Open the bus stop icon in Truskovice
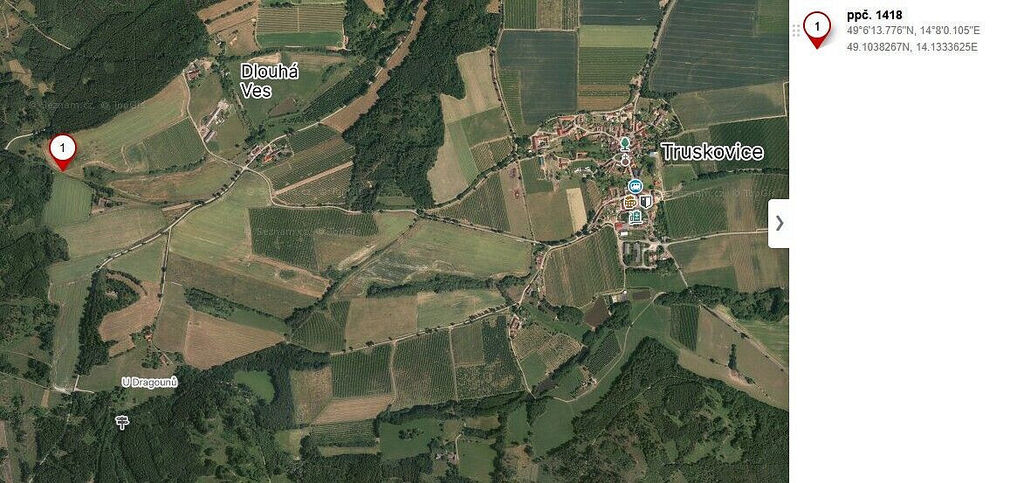1024x483 pixels. point(634,186)
